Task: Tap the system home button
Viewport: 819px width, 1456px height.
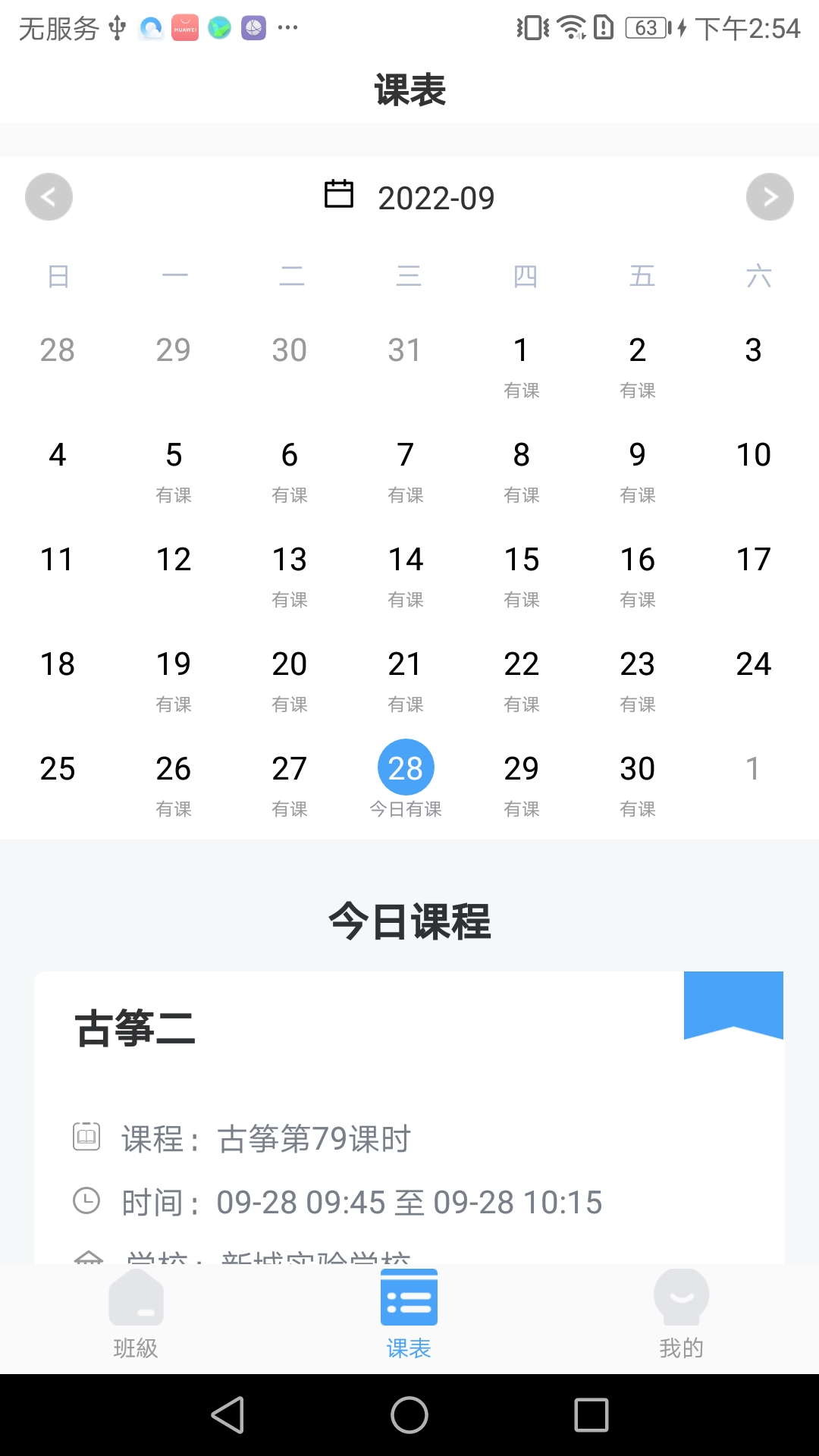Action: (x=409, y=1415)
